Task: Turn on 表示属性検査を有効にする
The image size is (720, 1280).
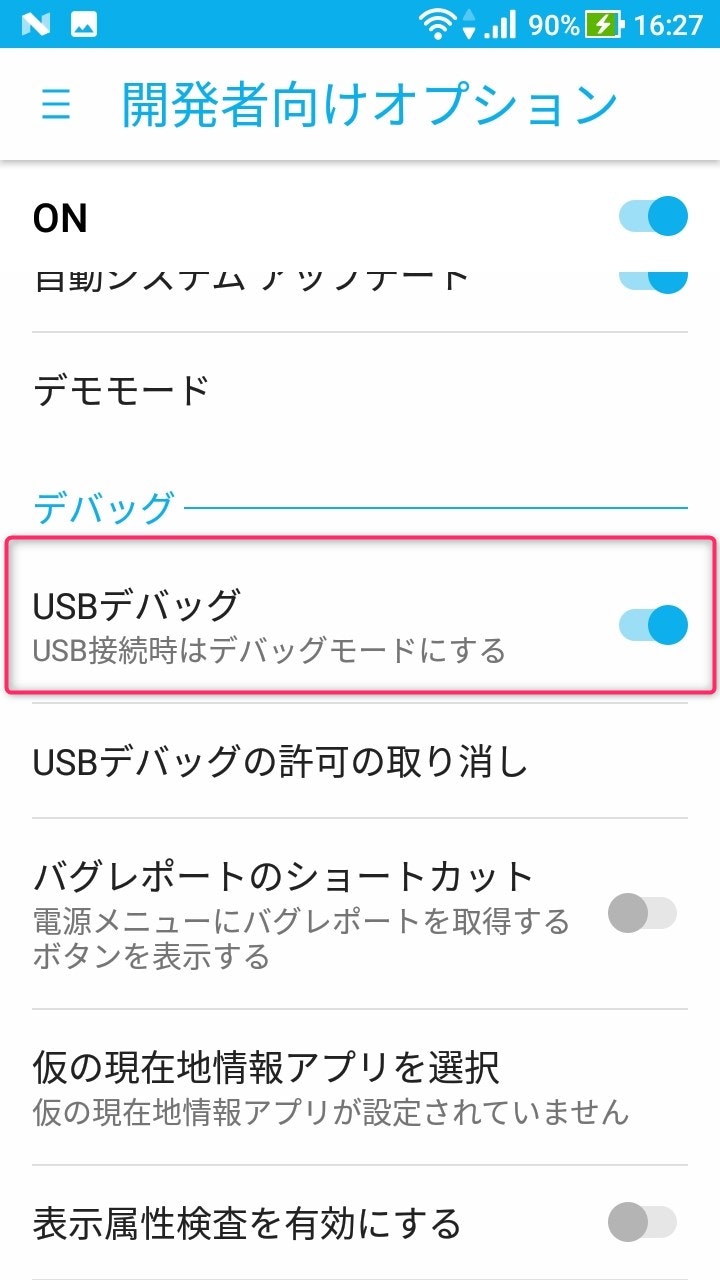Action: 642,1222
